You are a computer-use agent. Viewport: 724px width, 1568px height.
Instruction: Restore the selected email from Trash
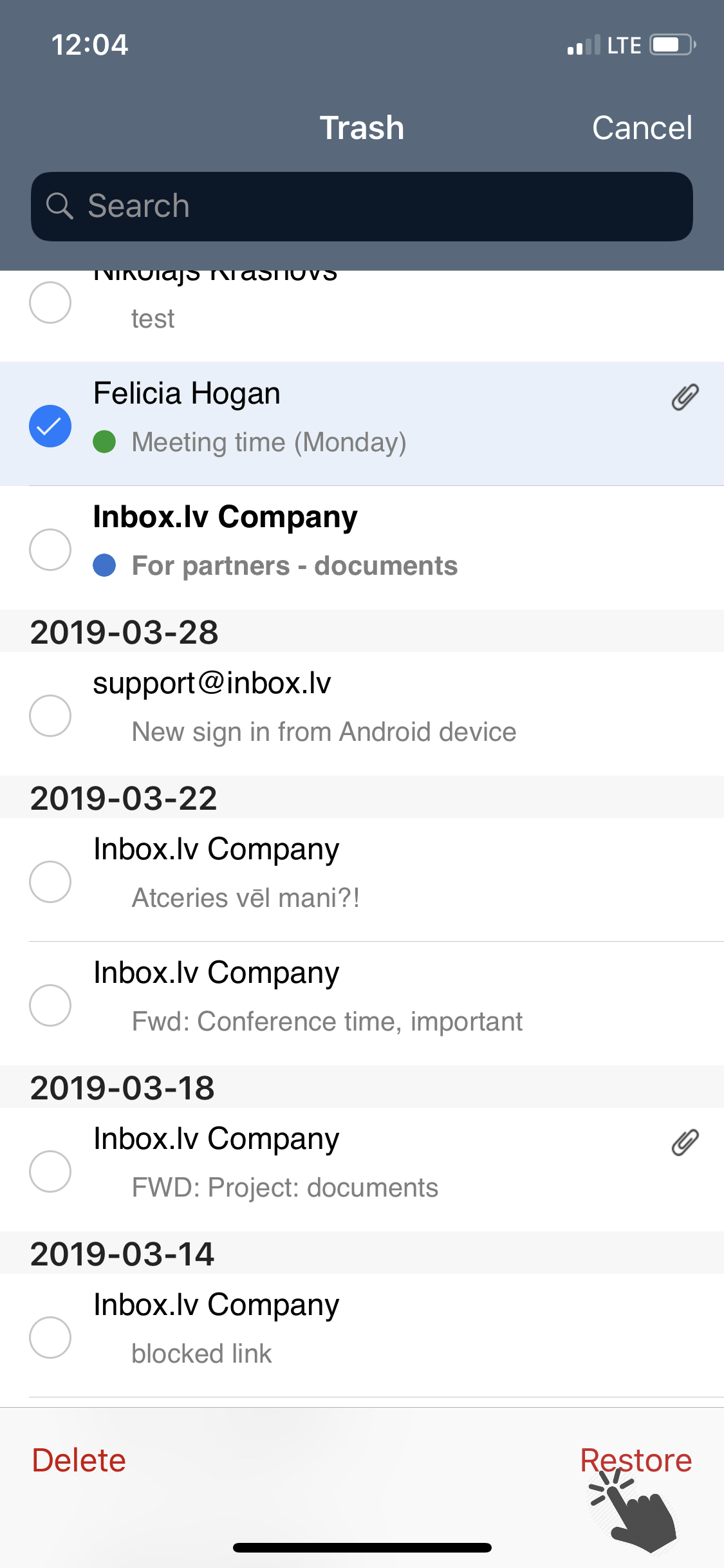click(x=636, y=1460)
